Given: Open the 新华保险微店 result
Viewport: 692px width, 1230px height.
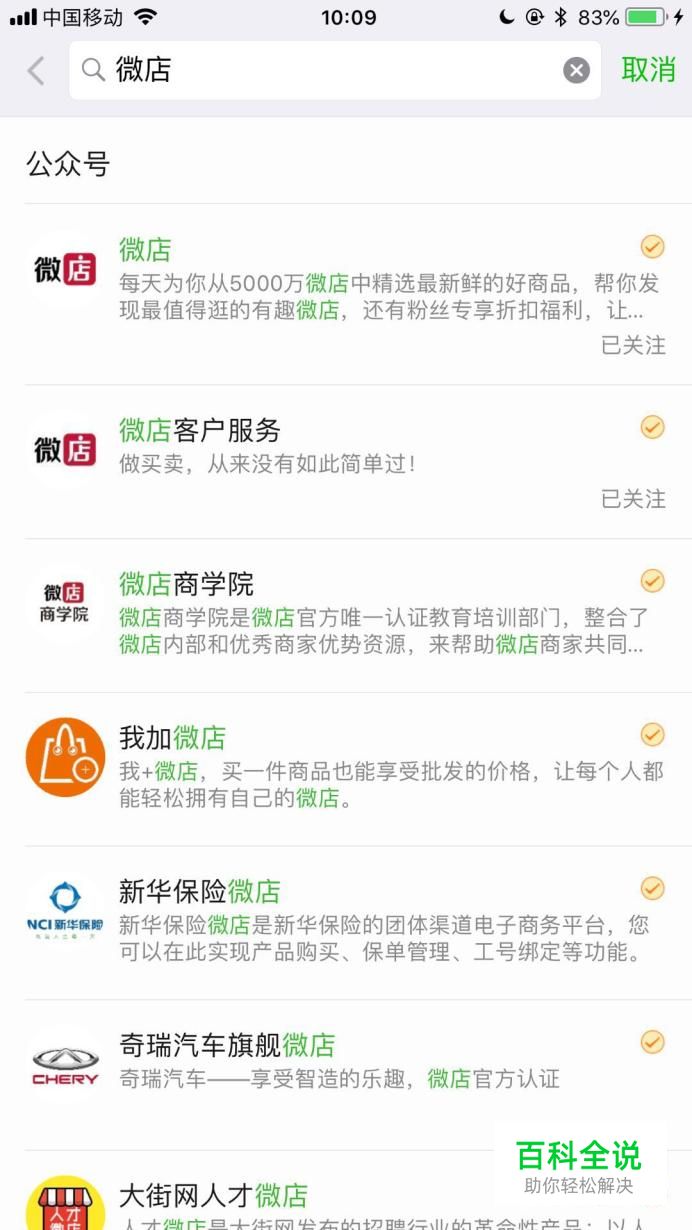Looking at the screenshot, I should pyautogui.click(x=346, y=923).
